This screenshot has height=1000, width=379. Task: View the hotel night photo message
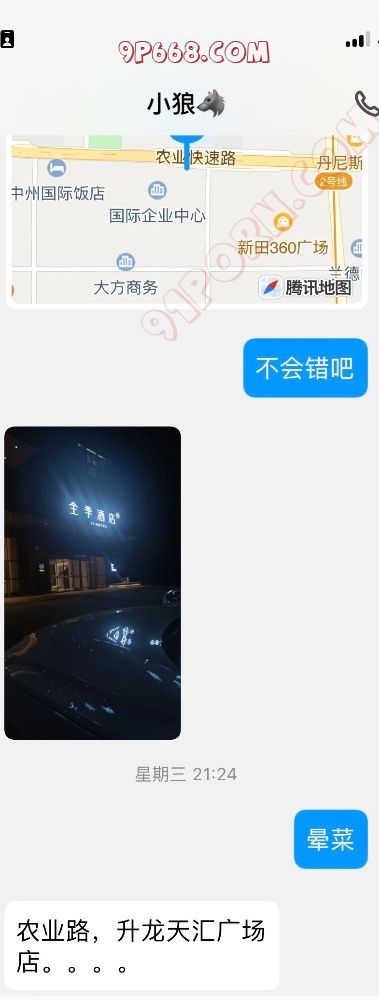coord(93,583)
